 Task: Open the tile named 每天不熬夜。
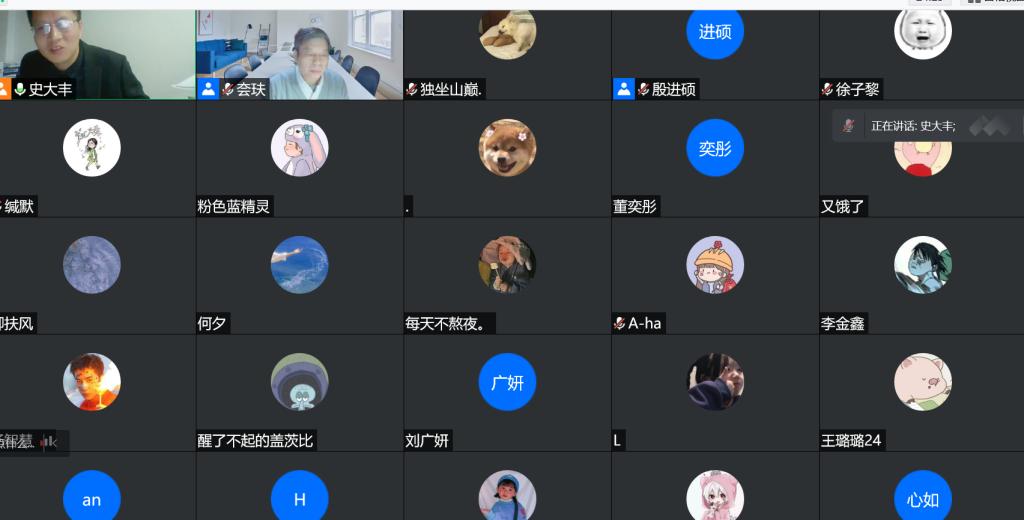pyautogui.click(x=507, y=275)
